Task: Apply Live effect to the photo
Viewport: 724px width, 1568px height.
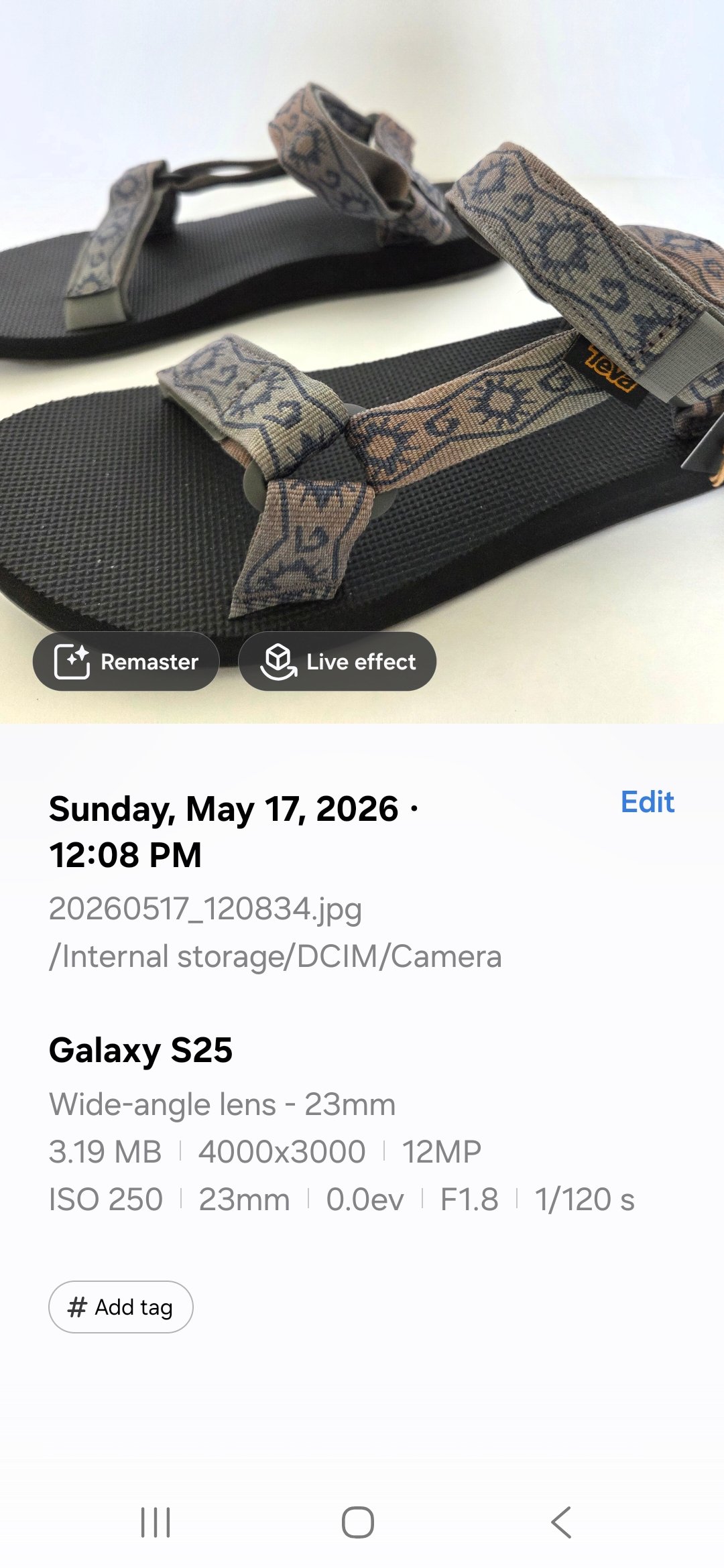Action: point(337,661)
